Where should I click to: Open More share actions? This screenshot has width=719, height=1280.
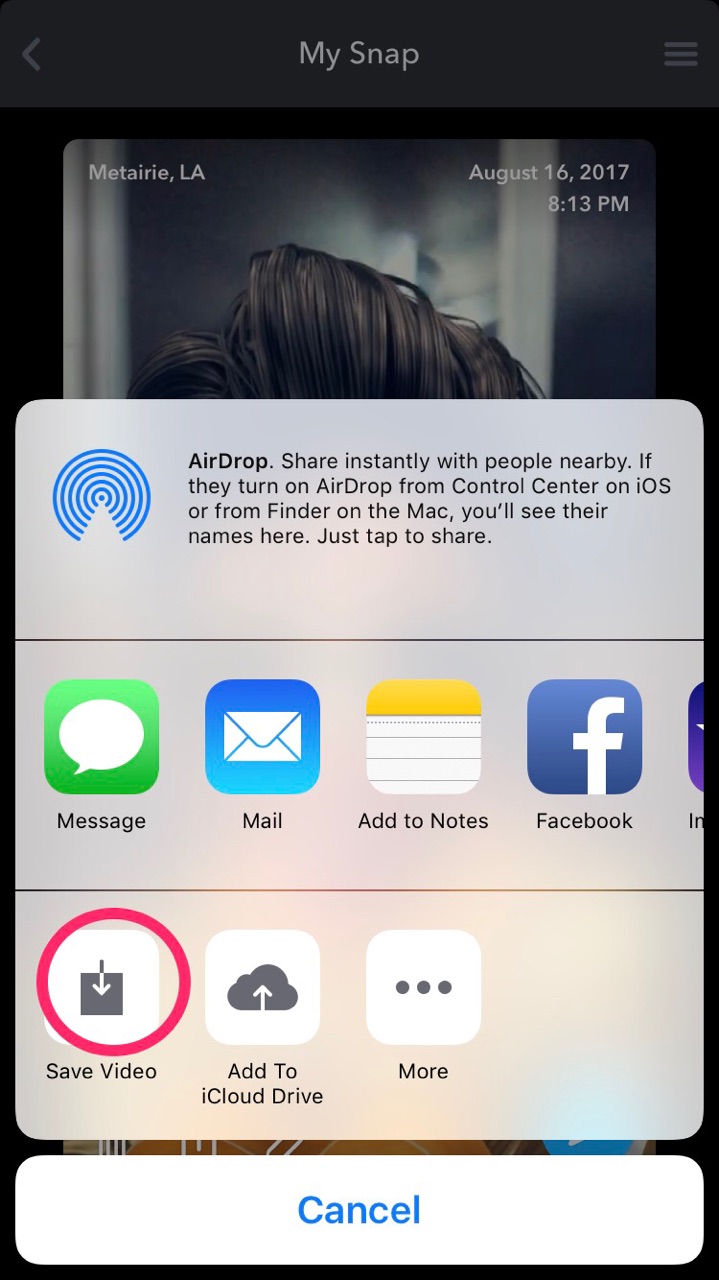pyautogui.click(x=423, y=988)
